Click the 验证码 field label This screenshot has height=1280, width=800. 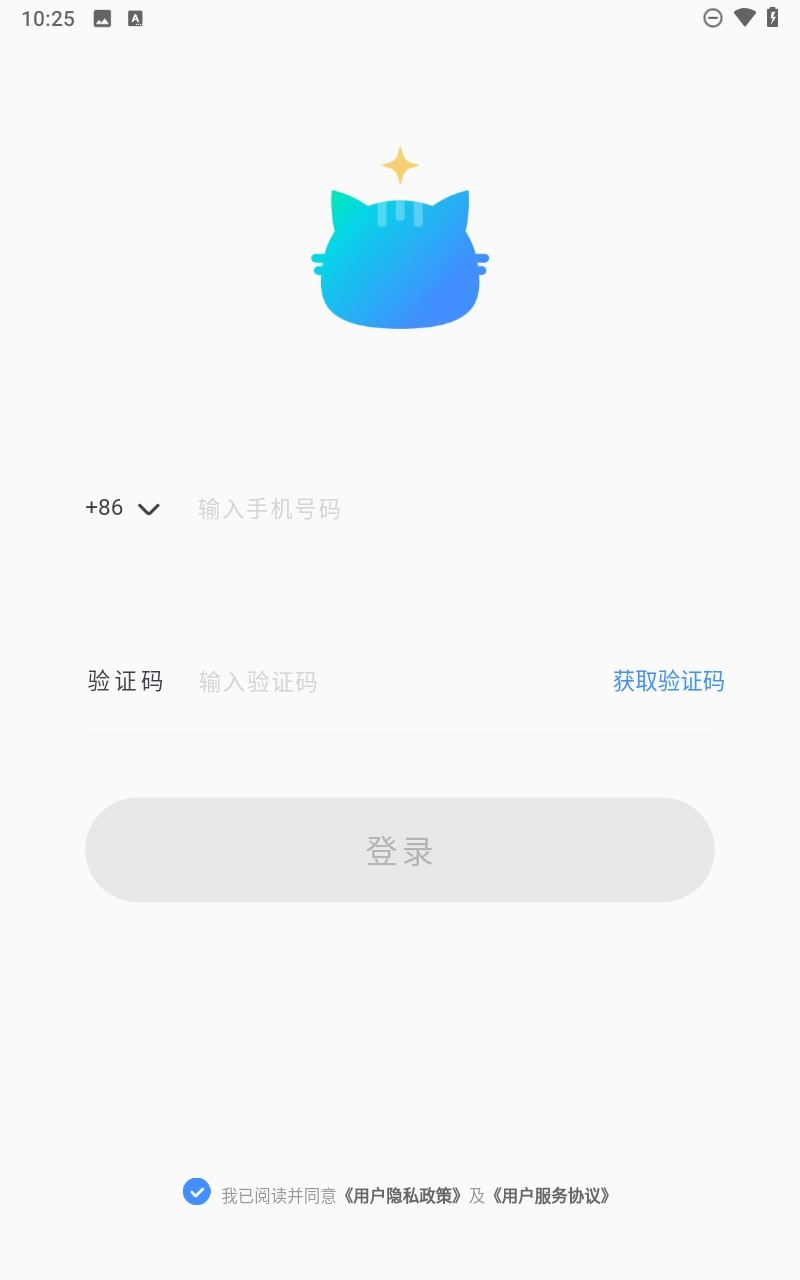coord(124,681)
